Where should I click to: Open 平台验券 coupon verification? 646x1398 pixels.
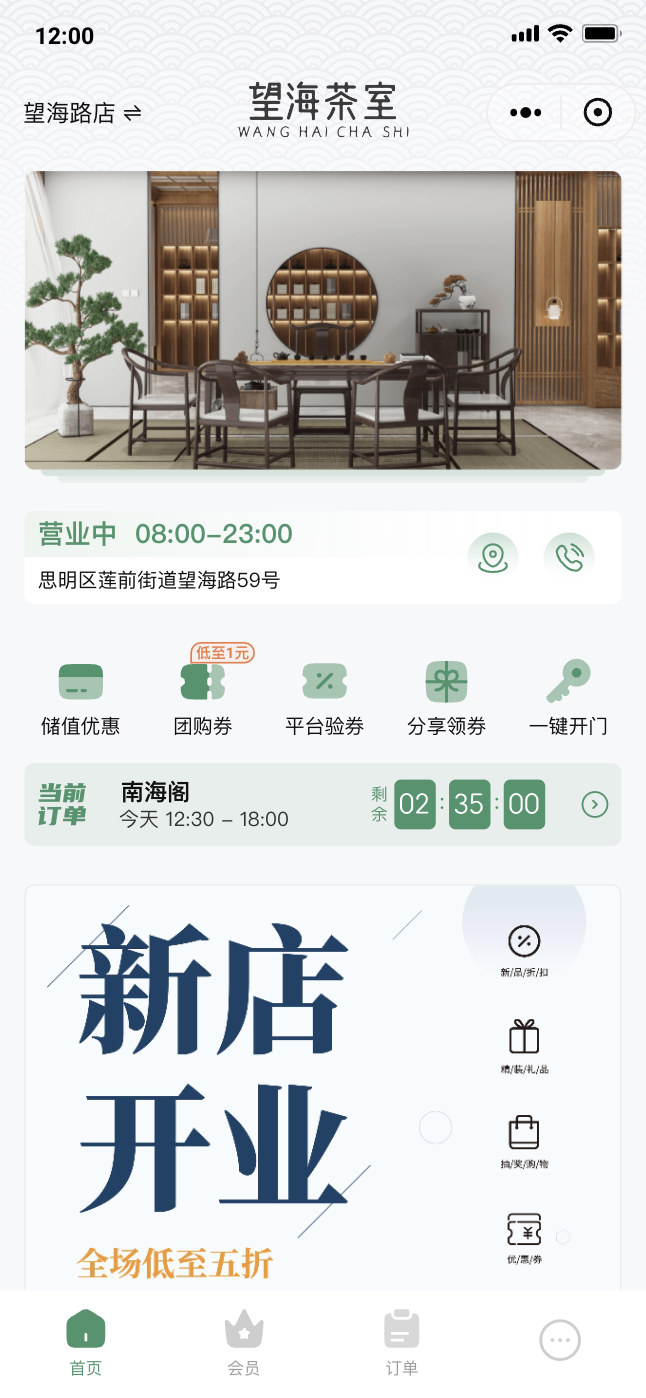[324, 698]
